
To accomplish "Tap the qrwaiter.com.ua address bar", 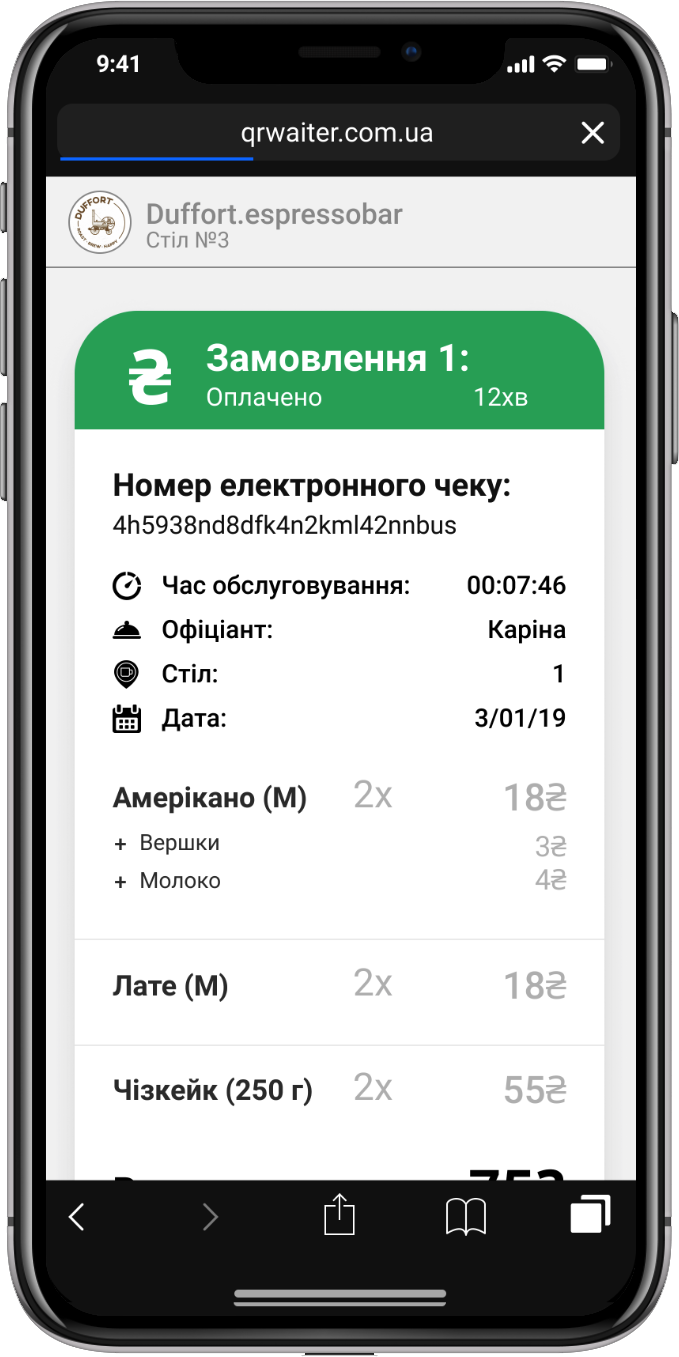I will (336, 133).
